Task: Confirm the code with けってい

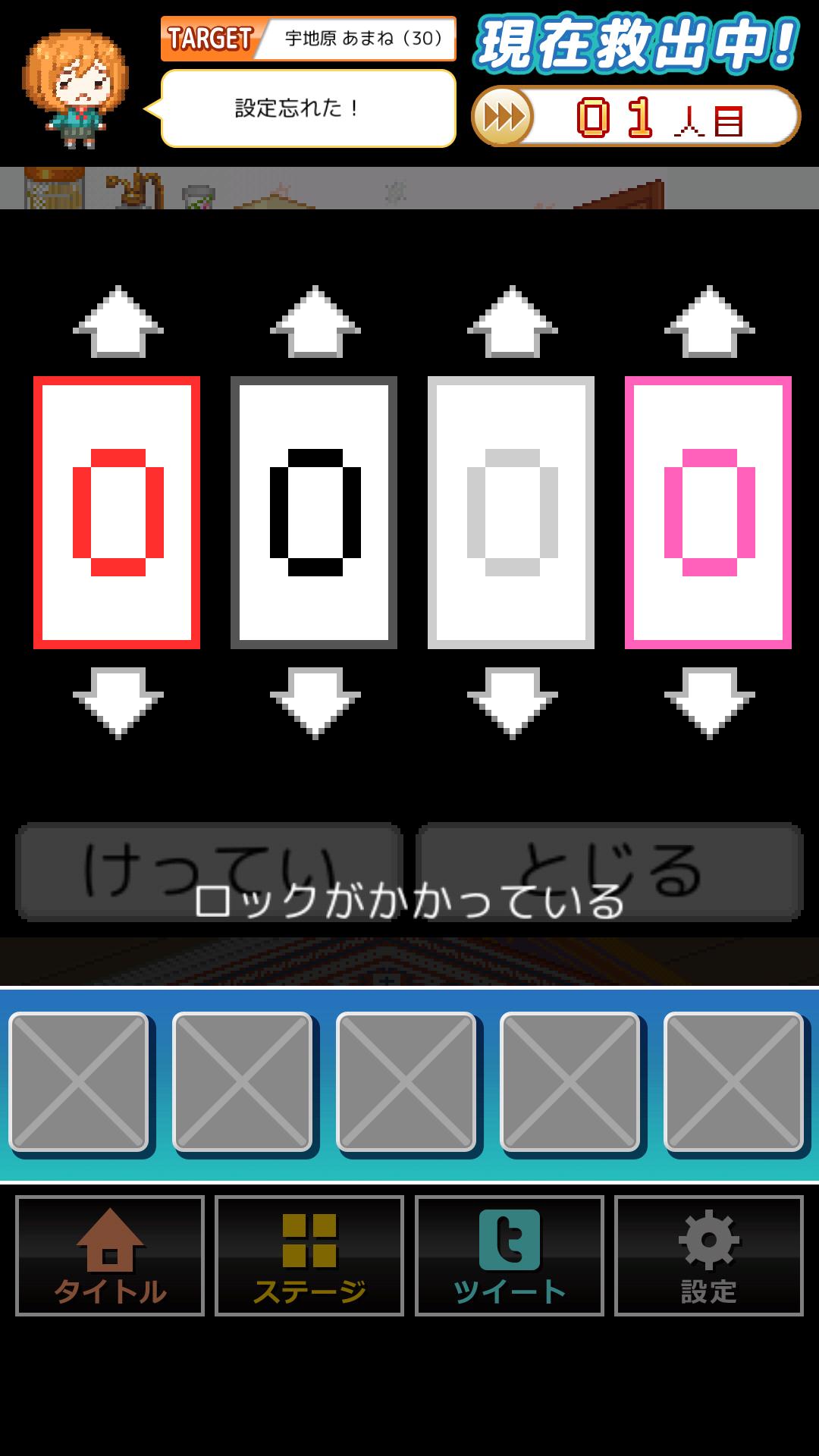Action: click(x=209, y=872)
